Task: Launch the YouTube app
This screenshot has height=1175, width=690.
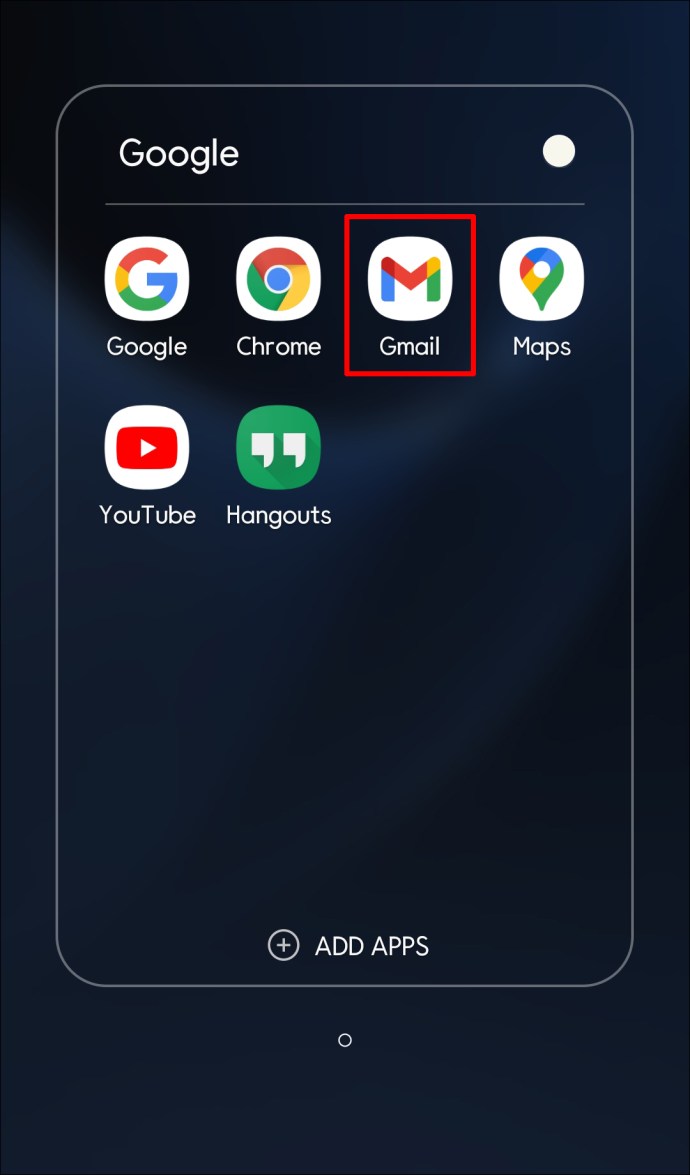Action: click(x=146, y=448)
